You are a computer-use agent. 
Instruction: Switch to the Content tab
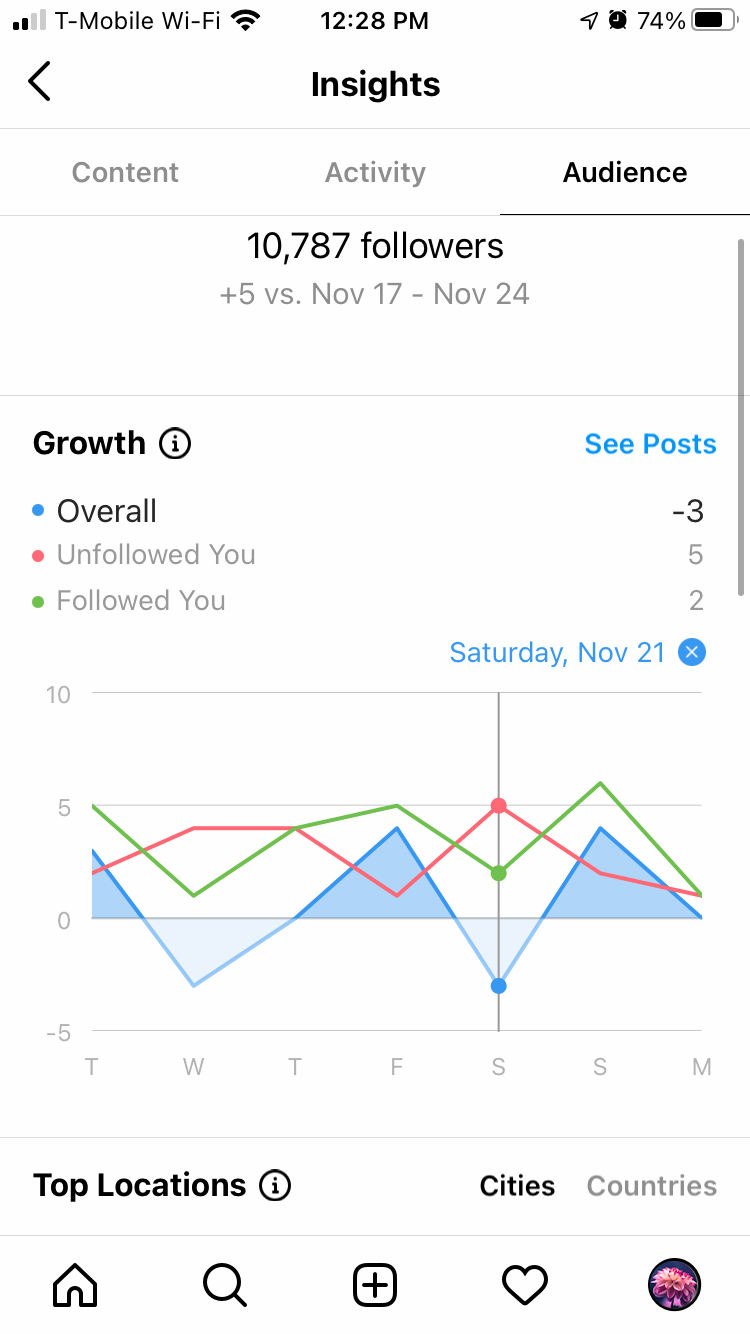point(125,172)
